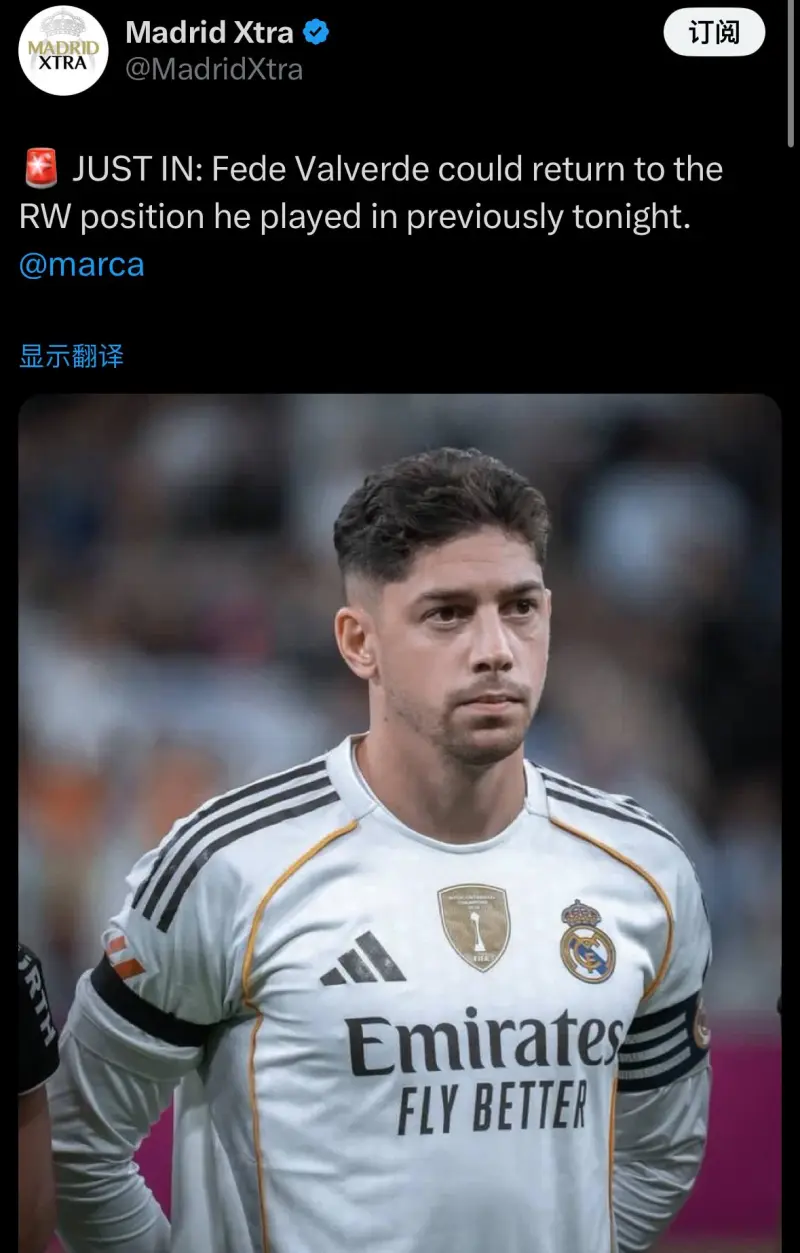
Task: Tap the 订阅 subscribe button
Action: click(714, 33)
